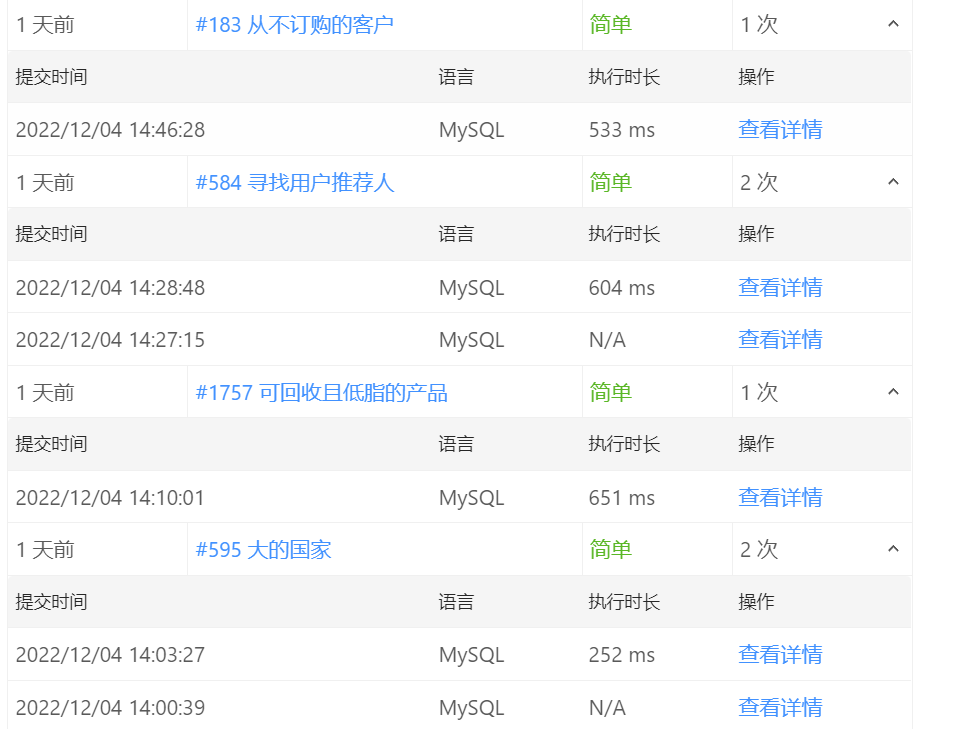View details of 14:28:48 submission
The width and height of the screenshot is (959, 729).
coord(780,288)
